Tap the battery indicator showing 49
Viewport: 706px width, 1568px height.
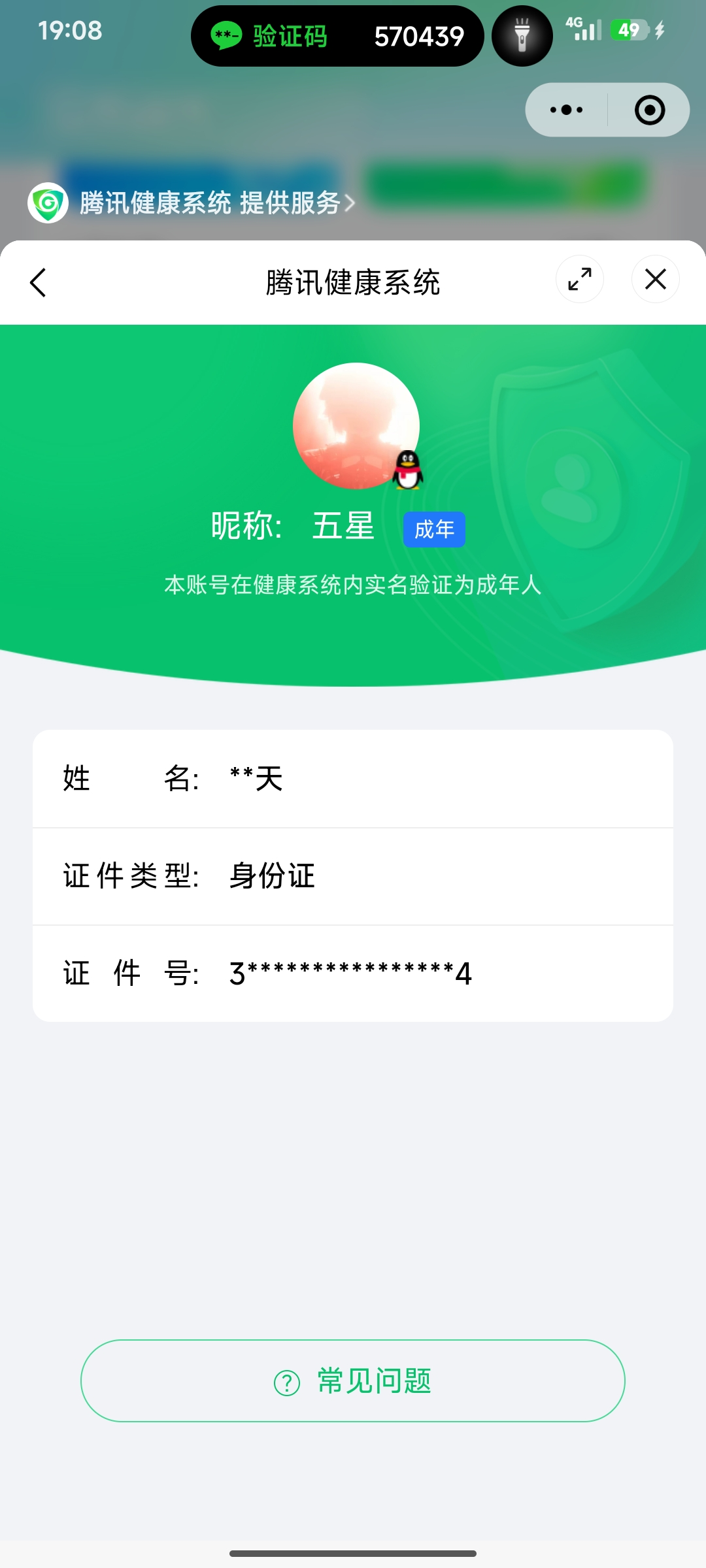coord(630,31)
